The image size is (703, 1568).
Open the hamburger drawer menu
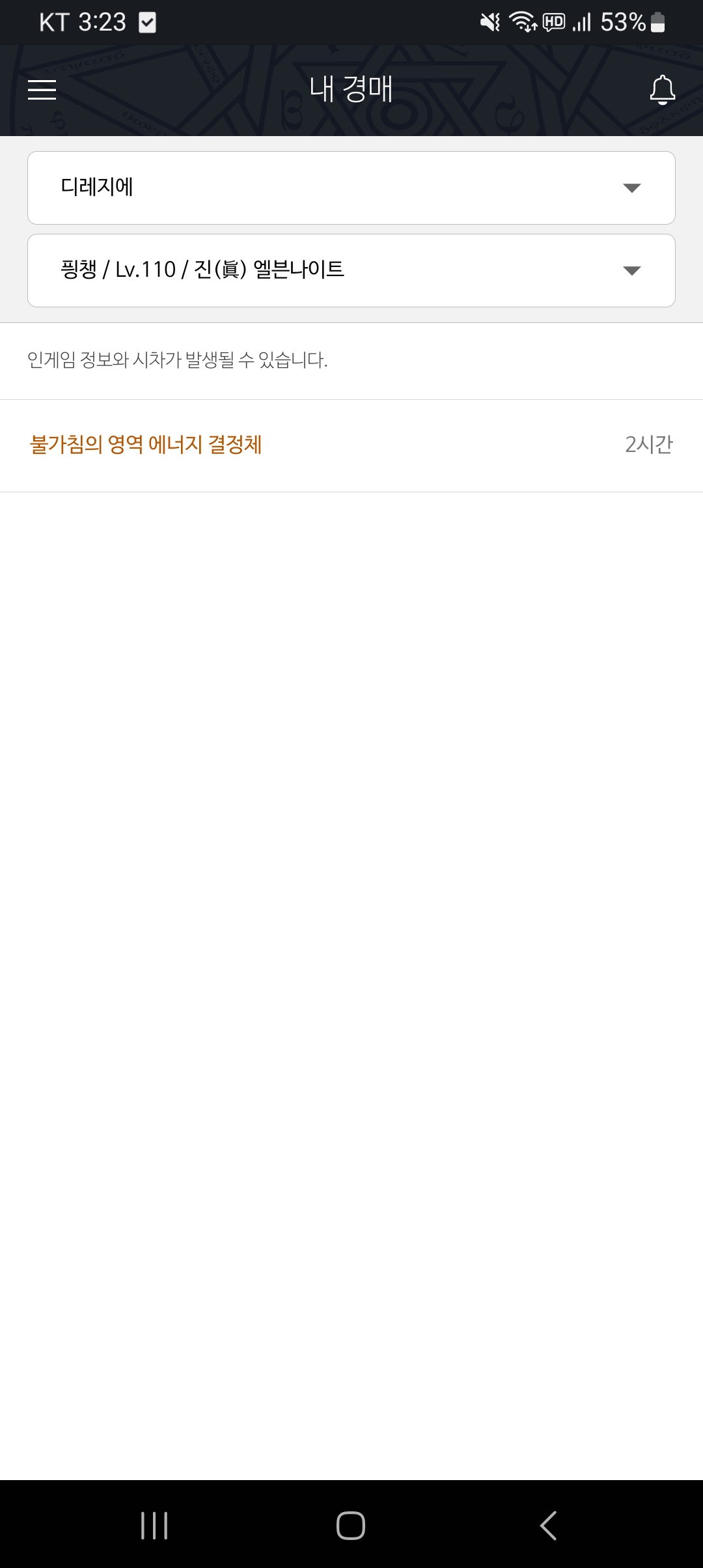coord(42,89)
